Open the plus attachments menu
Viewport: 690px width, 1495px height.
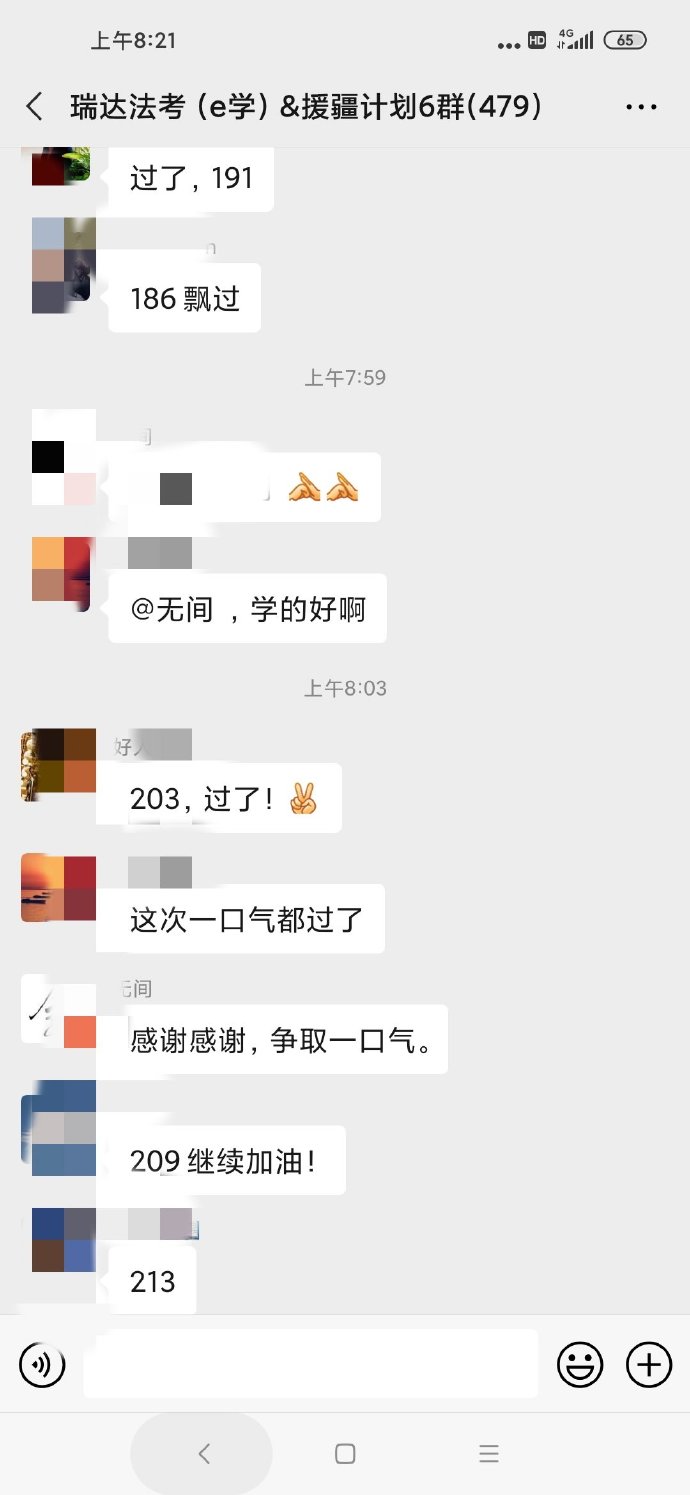(x=648, y=1365)
